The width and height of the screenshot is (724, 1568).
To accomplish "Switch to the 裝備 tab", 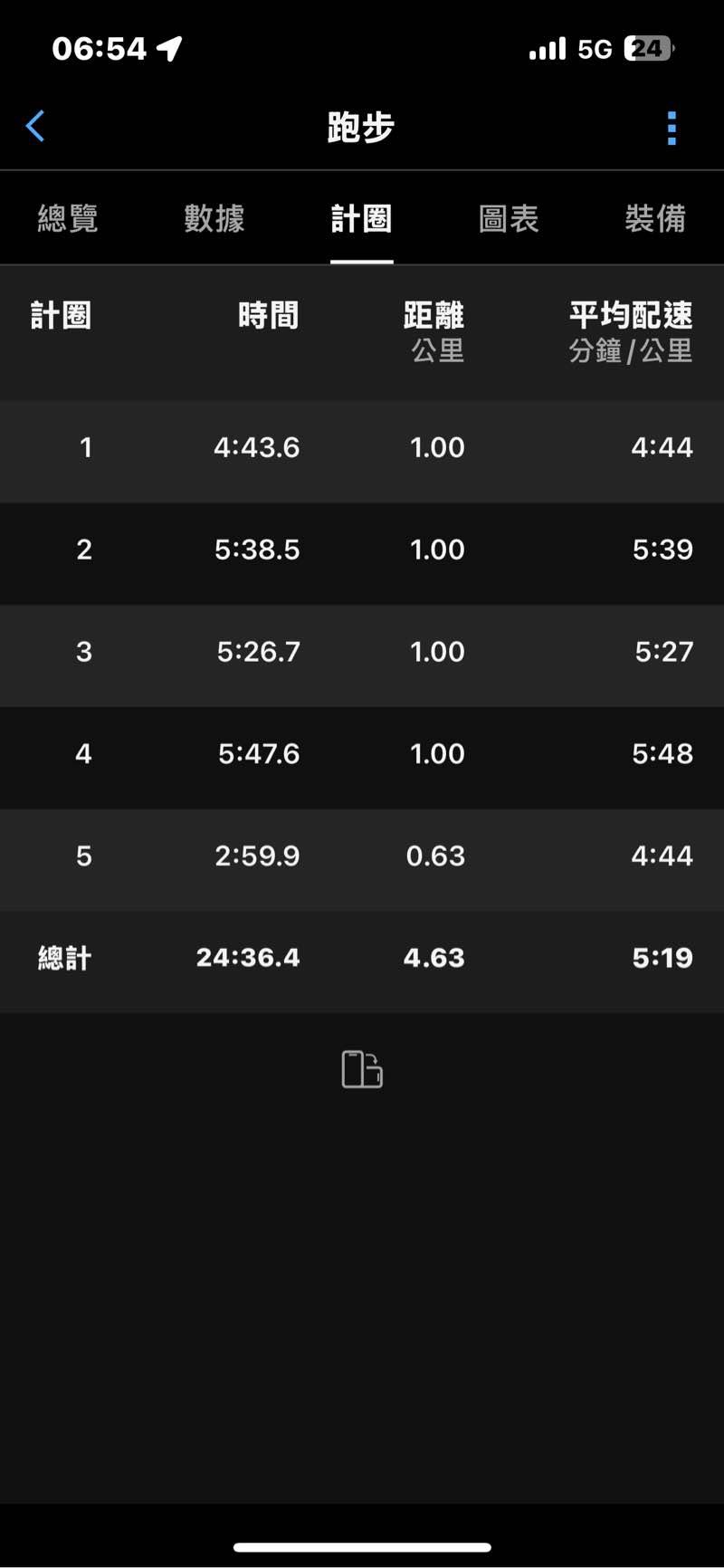I will click(655, 219).
